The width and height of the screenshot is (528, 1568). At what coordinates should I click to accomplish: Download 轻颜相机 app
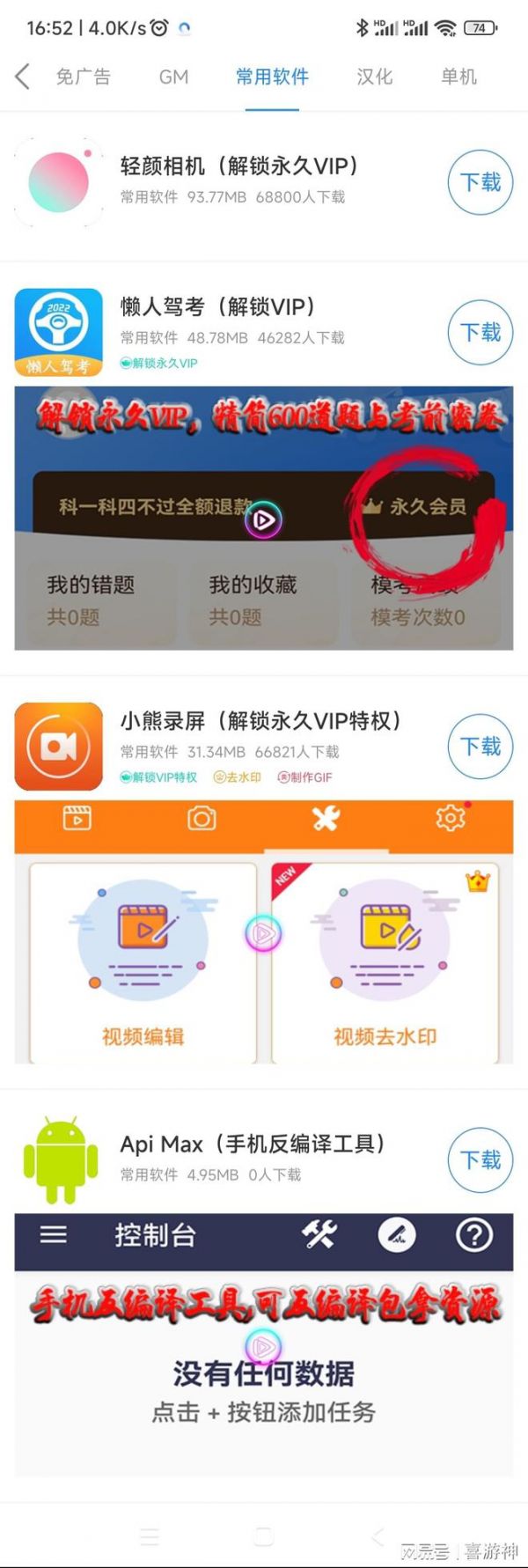480,182
